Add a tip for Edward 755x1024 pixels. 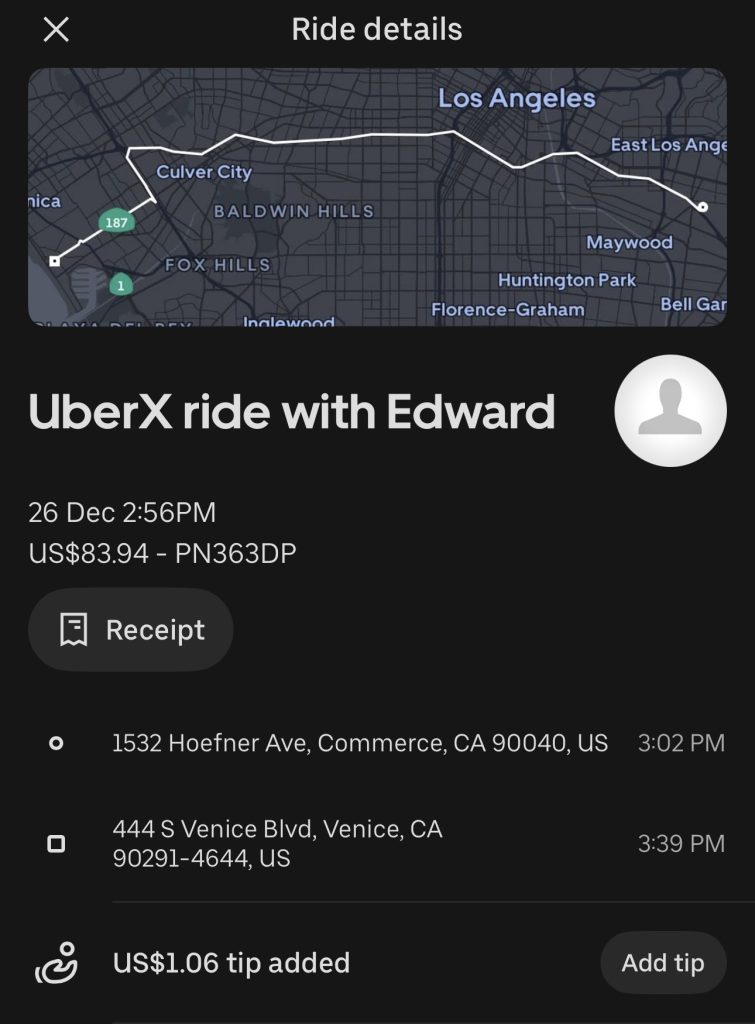(x=662, y=963)
